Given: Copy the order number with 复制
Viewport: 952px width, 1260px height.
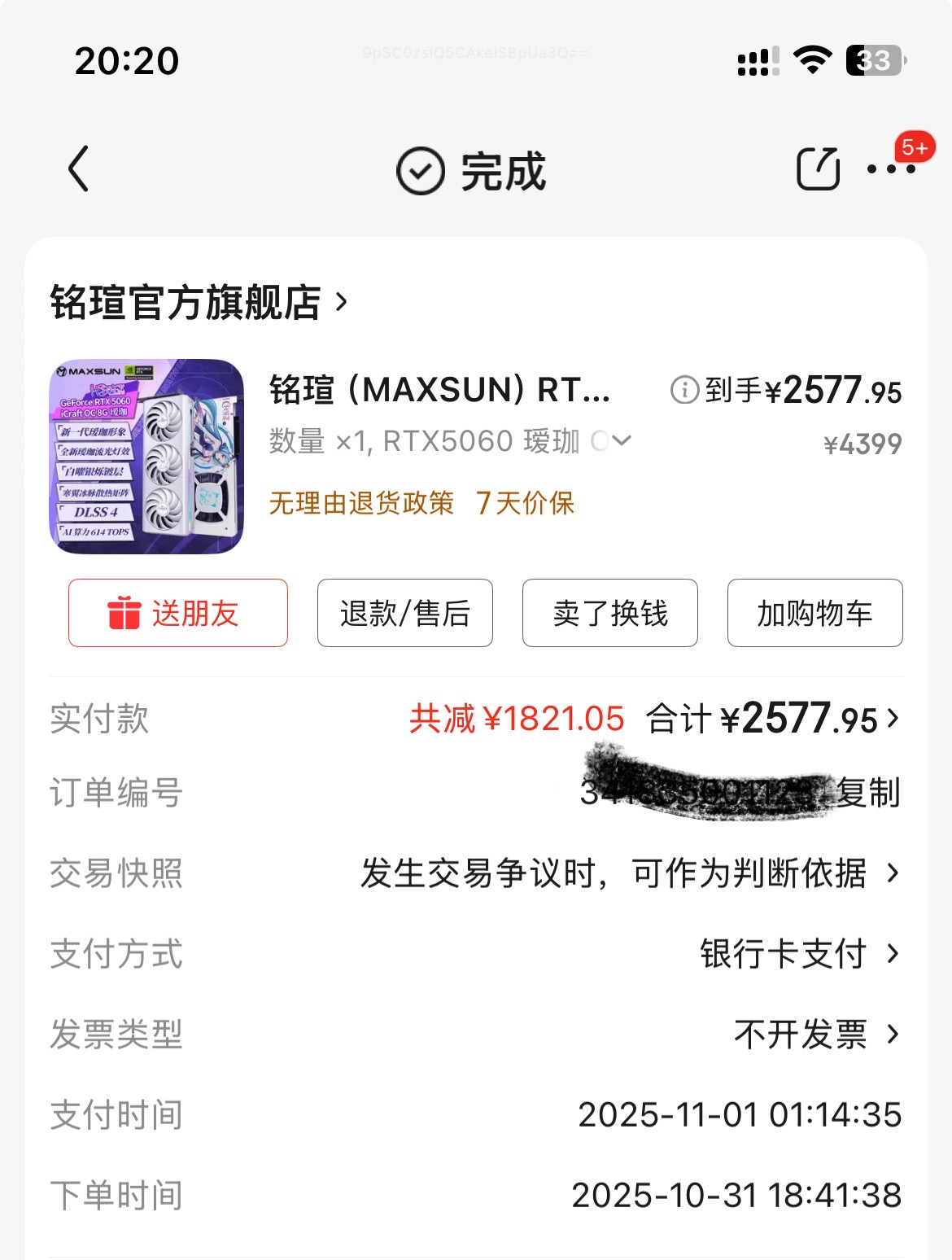Looking at the screenshot, I should click(x=868, y=792).
